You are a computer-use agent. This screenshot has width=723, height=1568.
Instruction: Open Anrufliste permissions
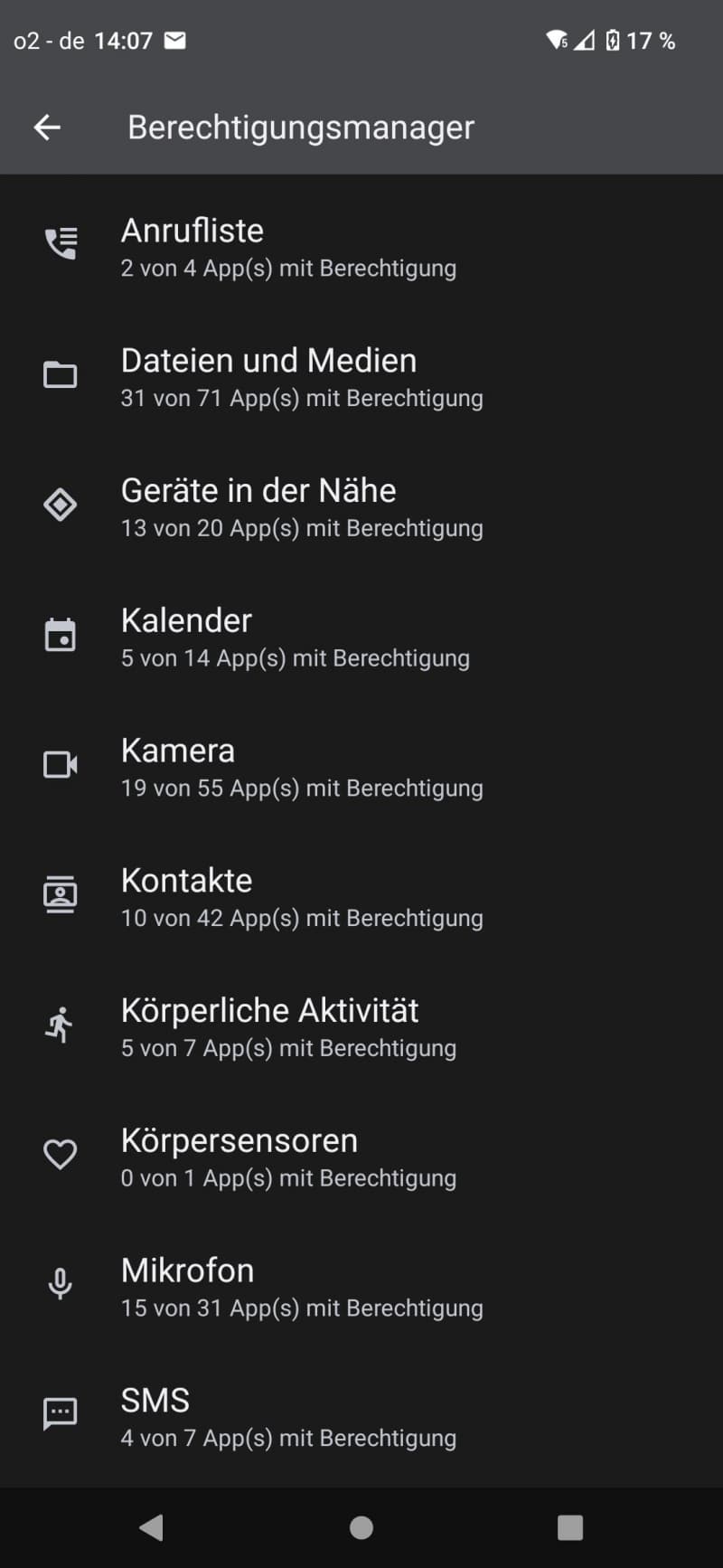point(361,246)
